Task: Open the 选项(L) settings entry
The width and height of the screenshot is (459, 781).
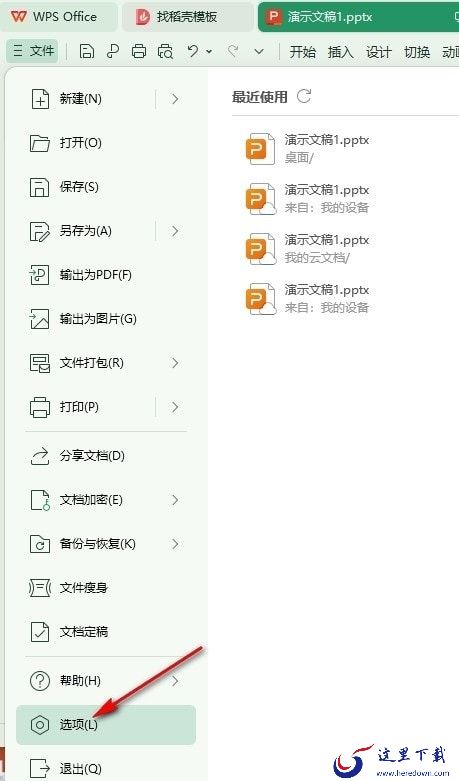Action: [x=106, y=724]
